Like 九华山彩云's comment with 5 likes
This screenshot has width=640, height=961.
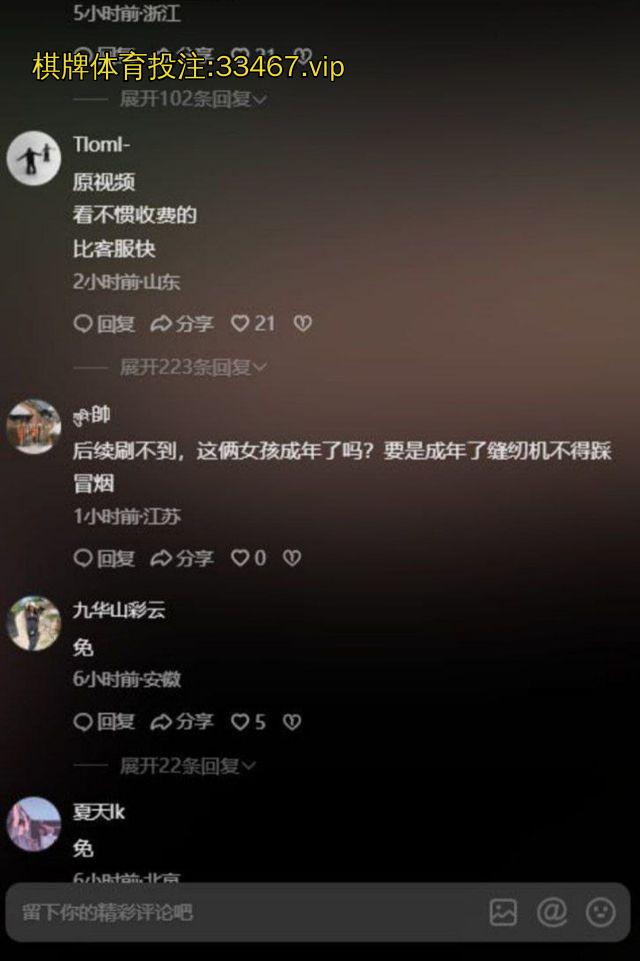click(x=248, y=722)
